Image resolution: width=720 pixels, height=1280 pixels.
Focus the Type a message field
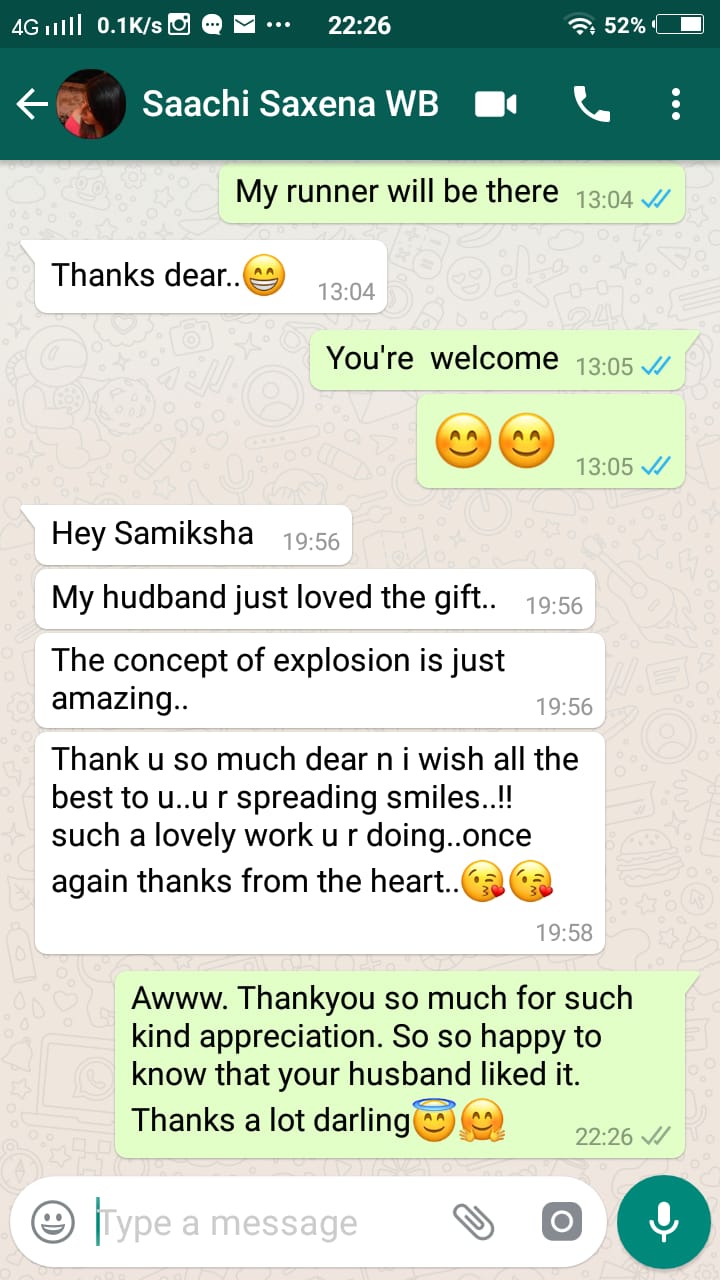260,1222
